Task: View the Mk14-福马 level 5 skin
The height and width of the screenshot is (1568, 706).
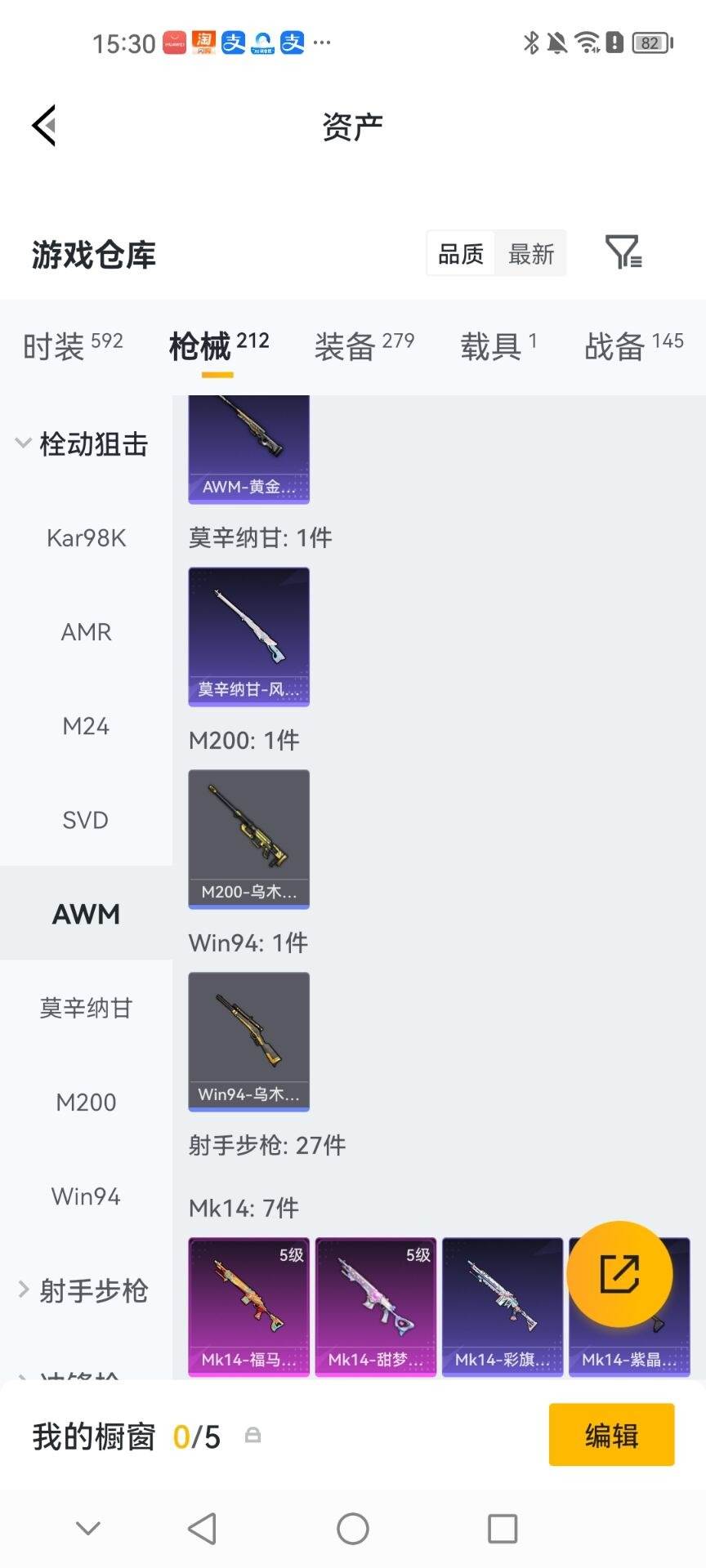Action: 249,1307
